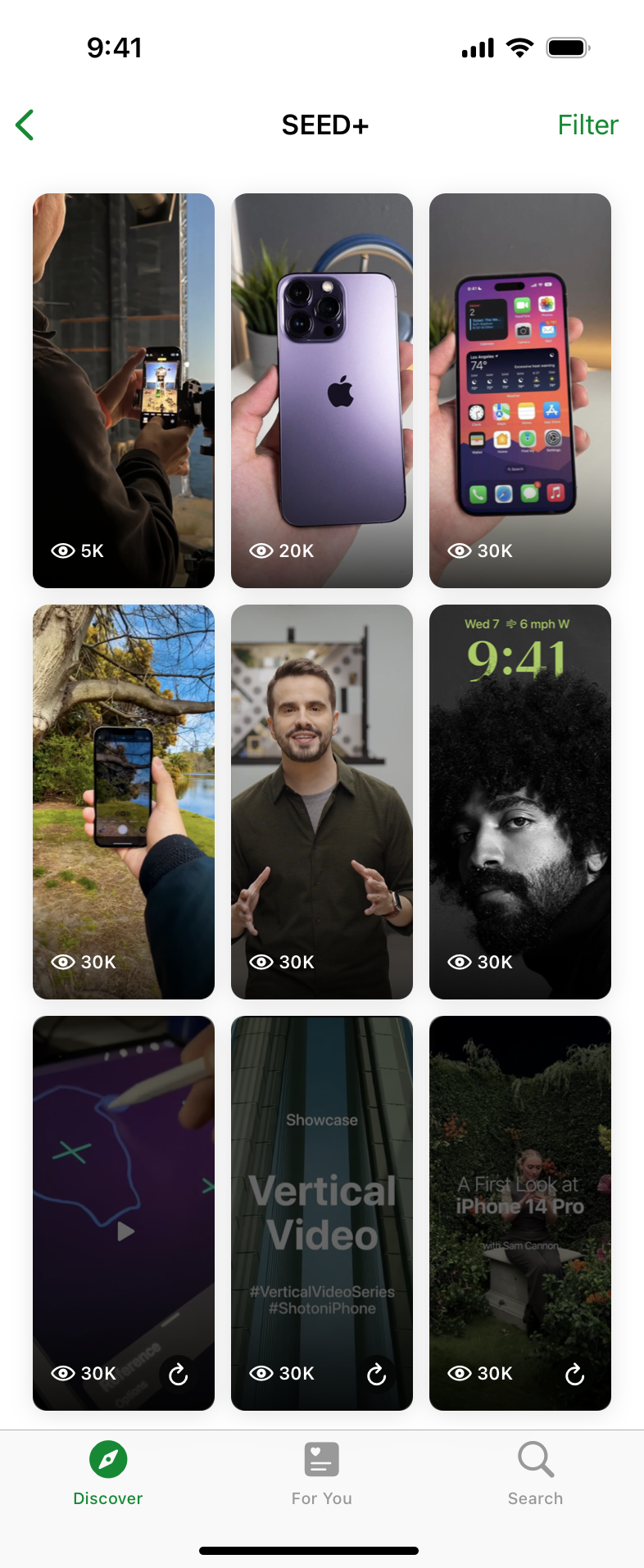Open the purple iPhone back video with 20K views
Viewport: 644px width, 1568px height.
click(321, 390)
